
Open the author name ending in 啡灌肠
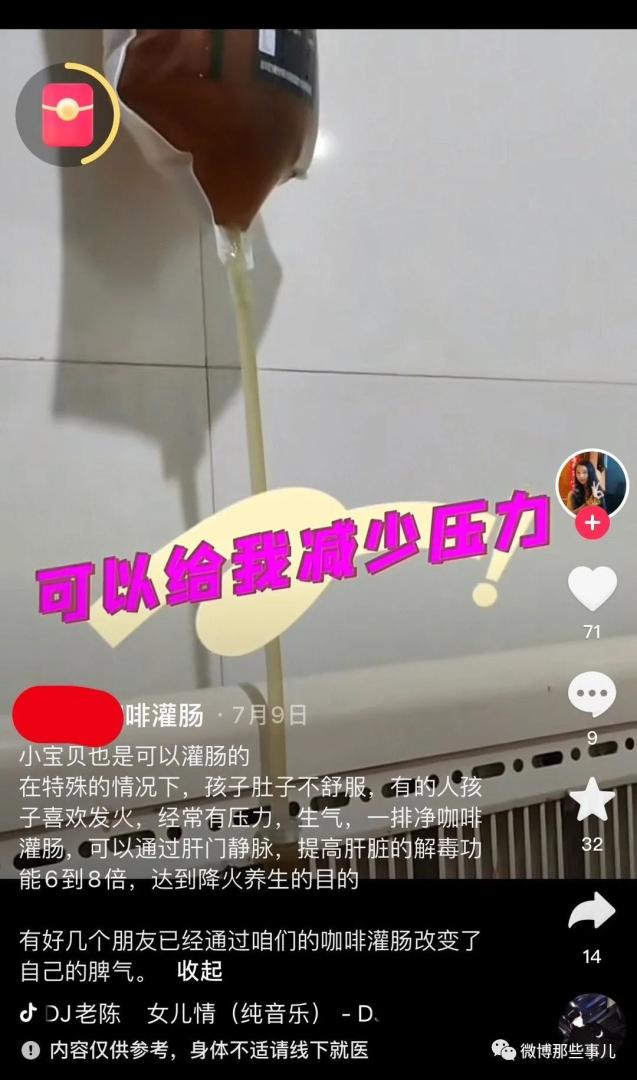[x=165, y=714]
